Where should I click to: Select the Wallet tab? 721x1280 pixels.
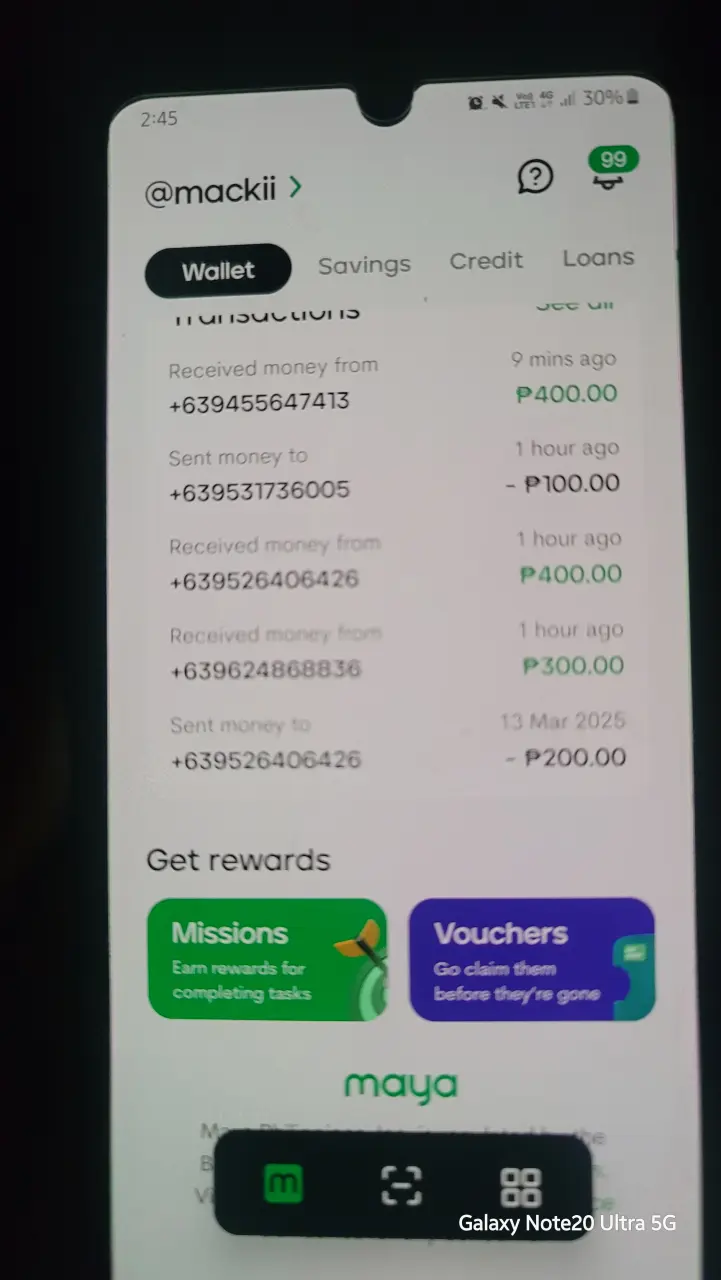pyautogui.click(x=218, y=270)
